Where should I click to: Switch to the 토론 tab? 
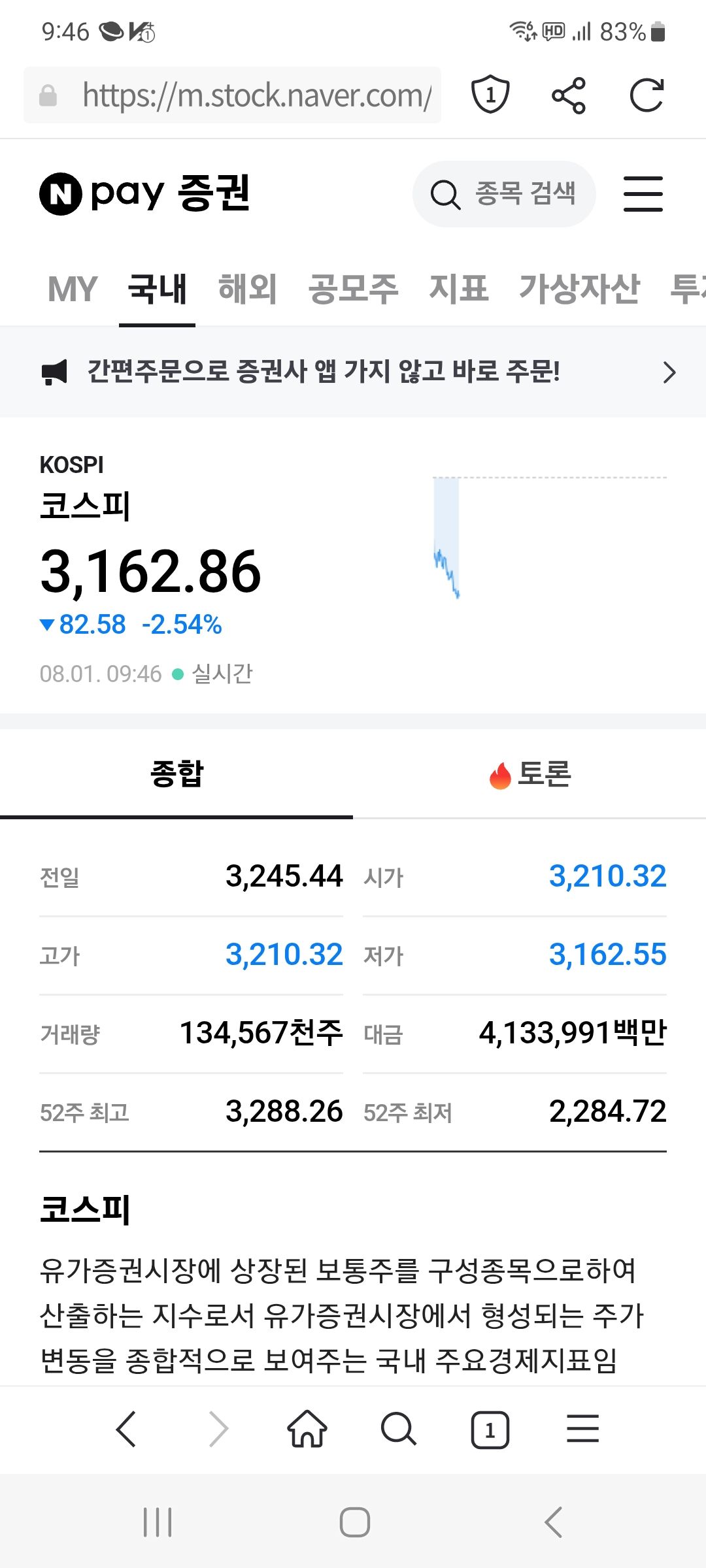529,774
